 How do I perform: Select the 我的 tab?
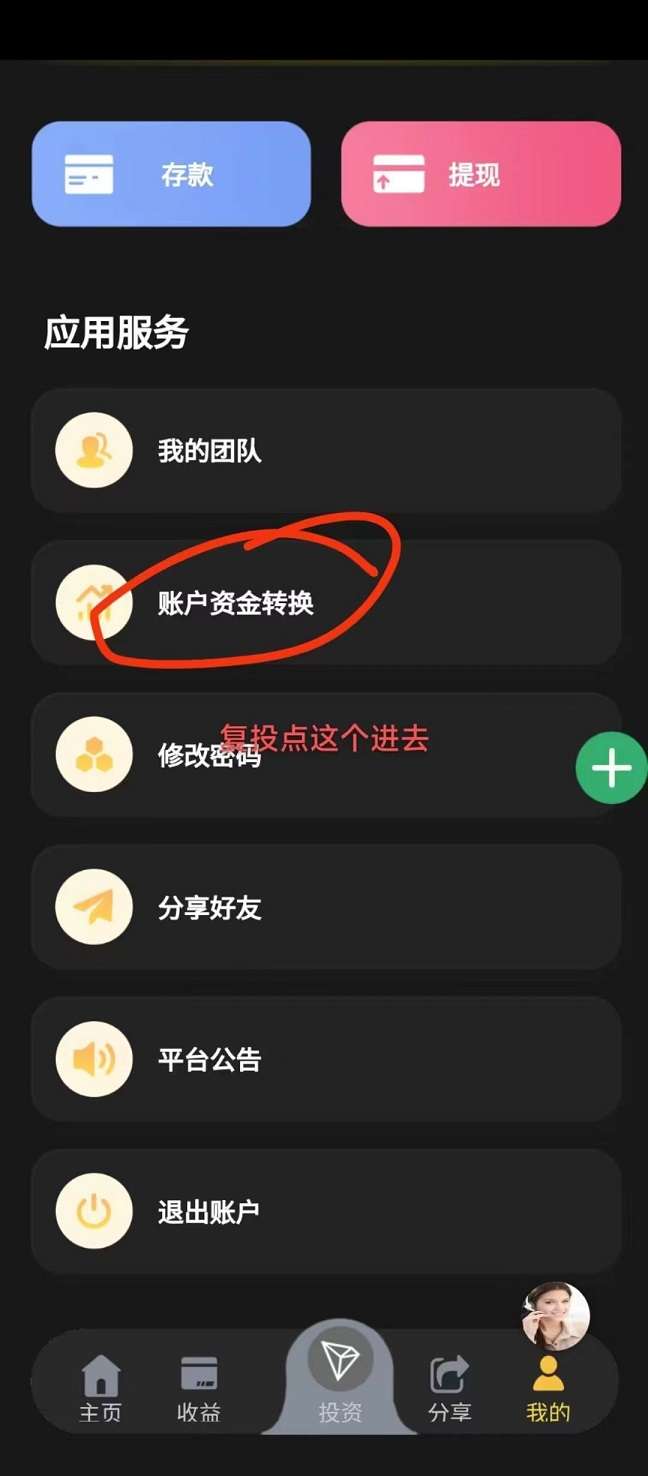(x=548, y=1390)
